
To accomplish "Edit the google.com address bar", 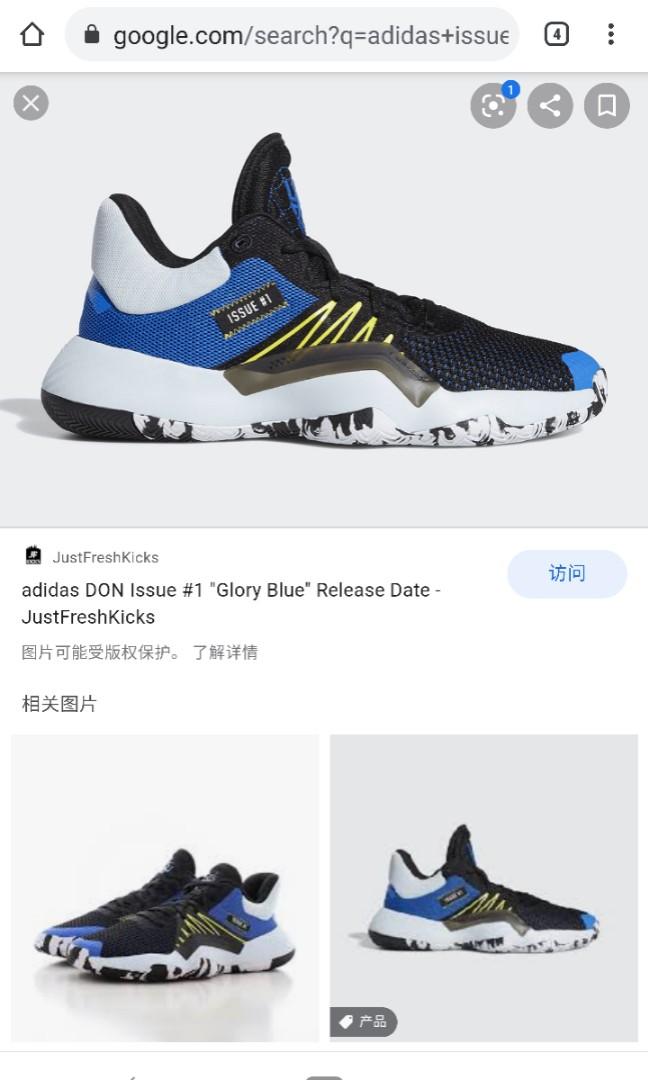I will 300,36.
